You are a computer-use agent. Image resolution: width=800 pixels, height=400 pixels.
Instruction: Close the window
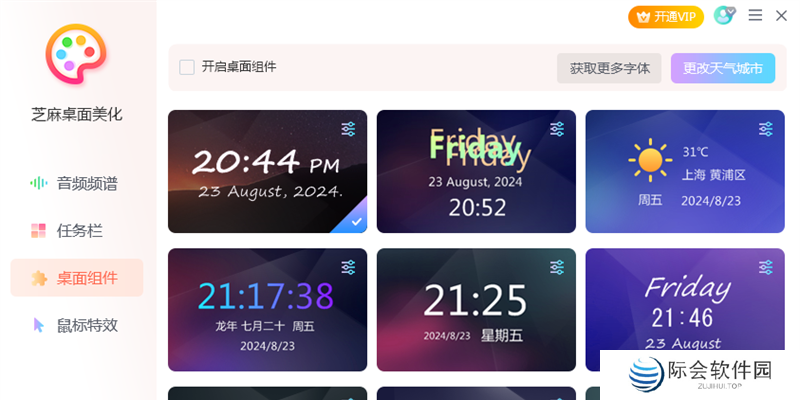pyautogui.click(x=781, y=15)
